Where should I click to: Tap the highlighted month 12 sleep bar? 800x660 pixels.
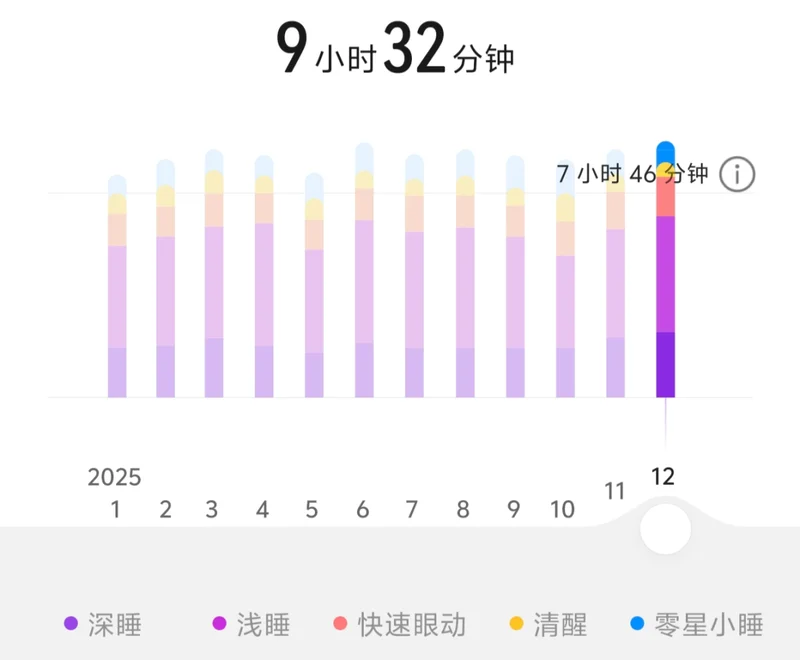click(x=665, y=272)
